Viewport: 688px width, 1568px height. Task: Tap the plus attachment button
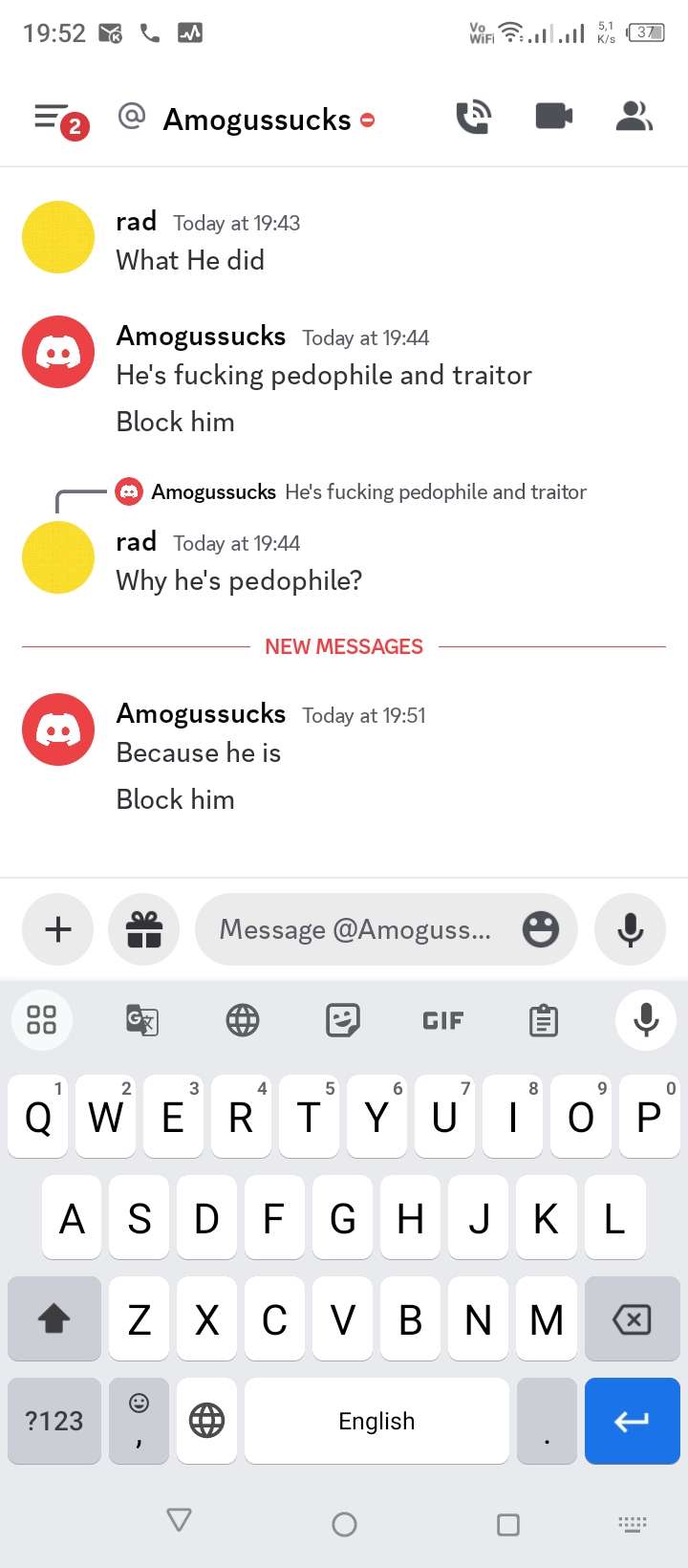(58, 929)
